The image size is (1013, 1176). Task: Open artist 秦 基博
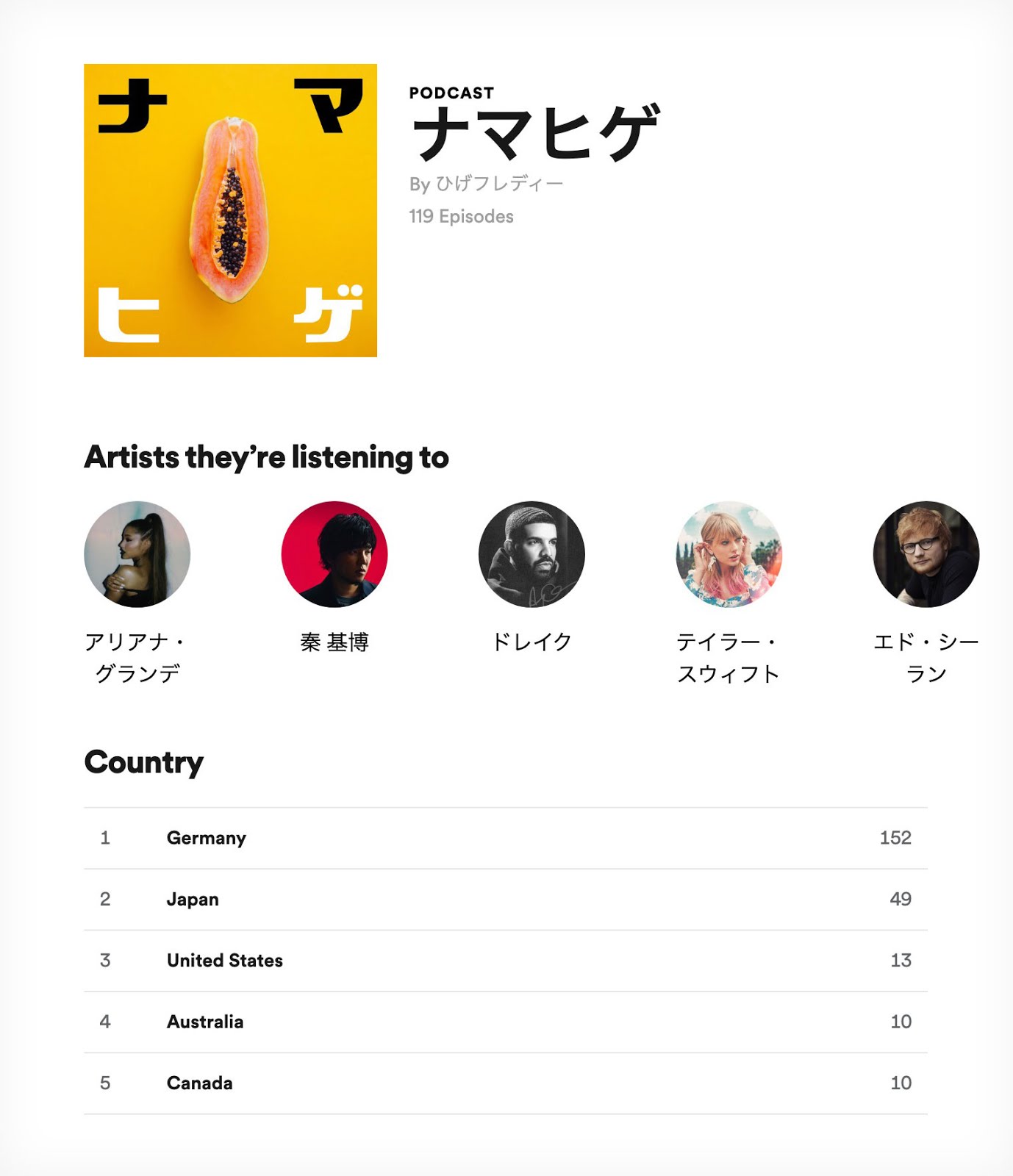(x=334, y=554)
